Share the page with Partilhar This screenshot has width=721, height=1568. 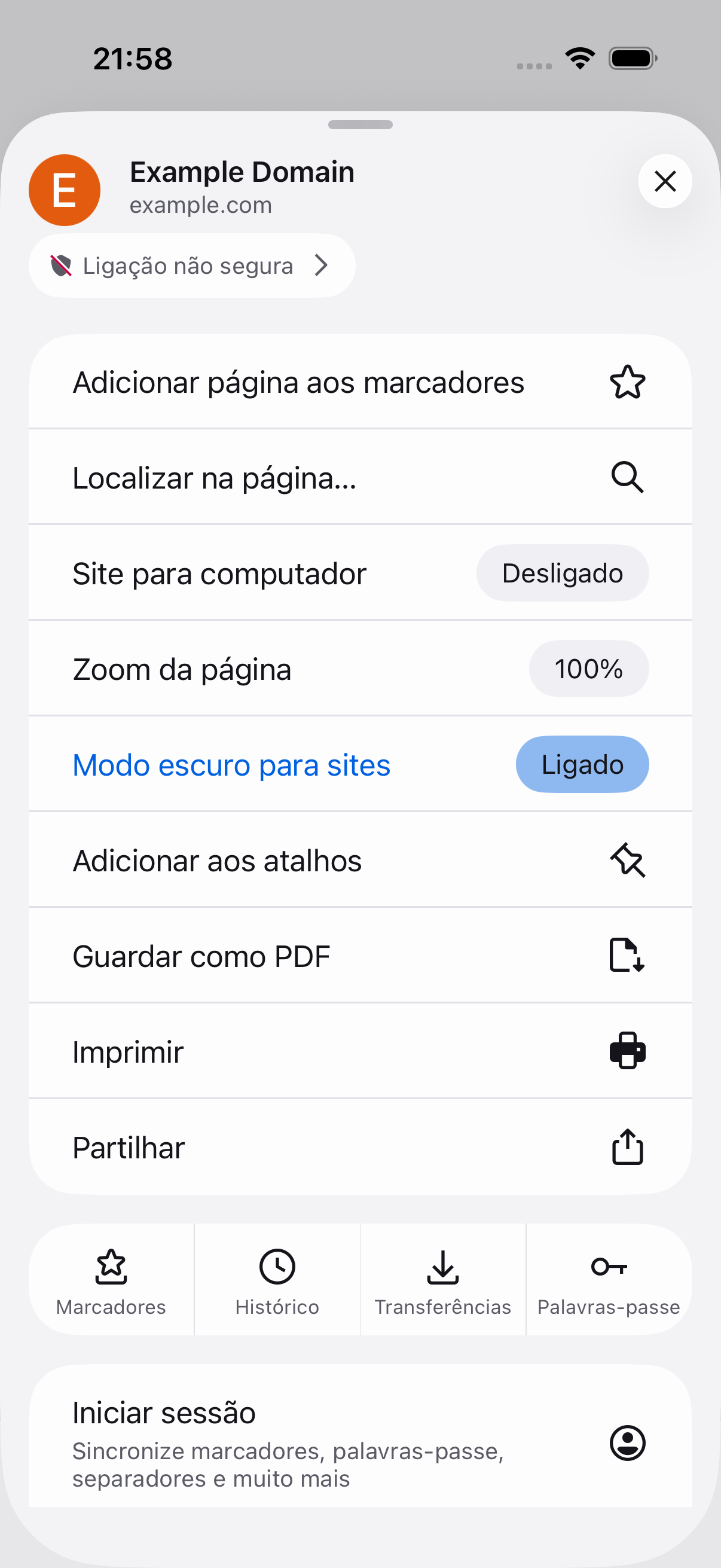360,1148
